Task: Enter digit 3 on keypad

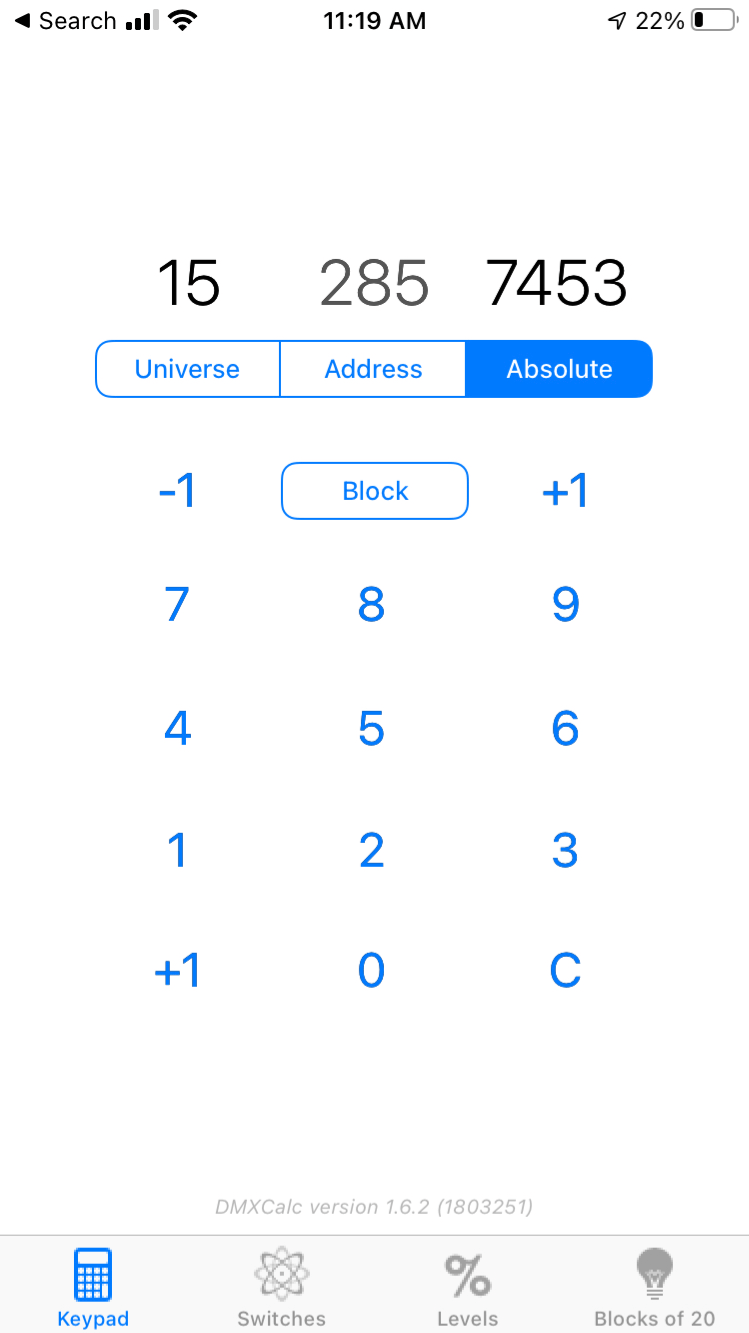Action: 565,850
